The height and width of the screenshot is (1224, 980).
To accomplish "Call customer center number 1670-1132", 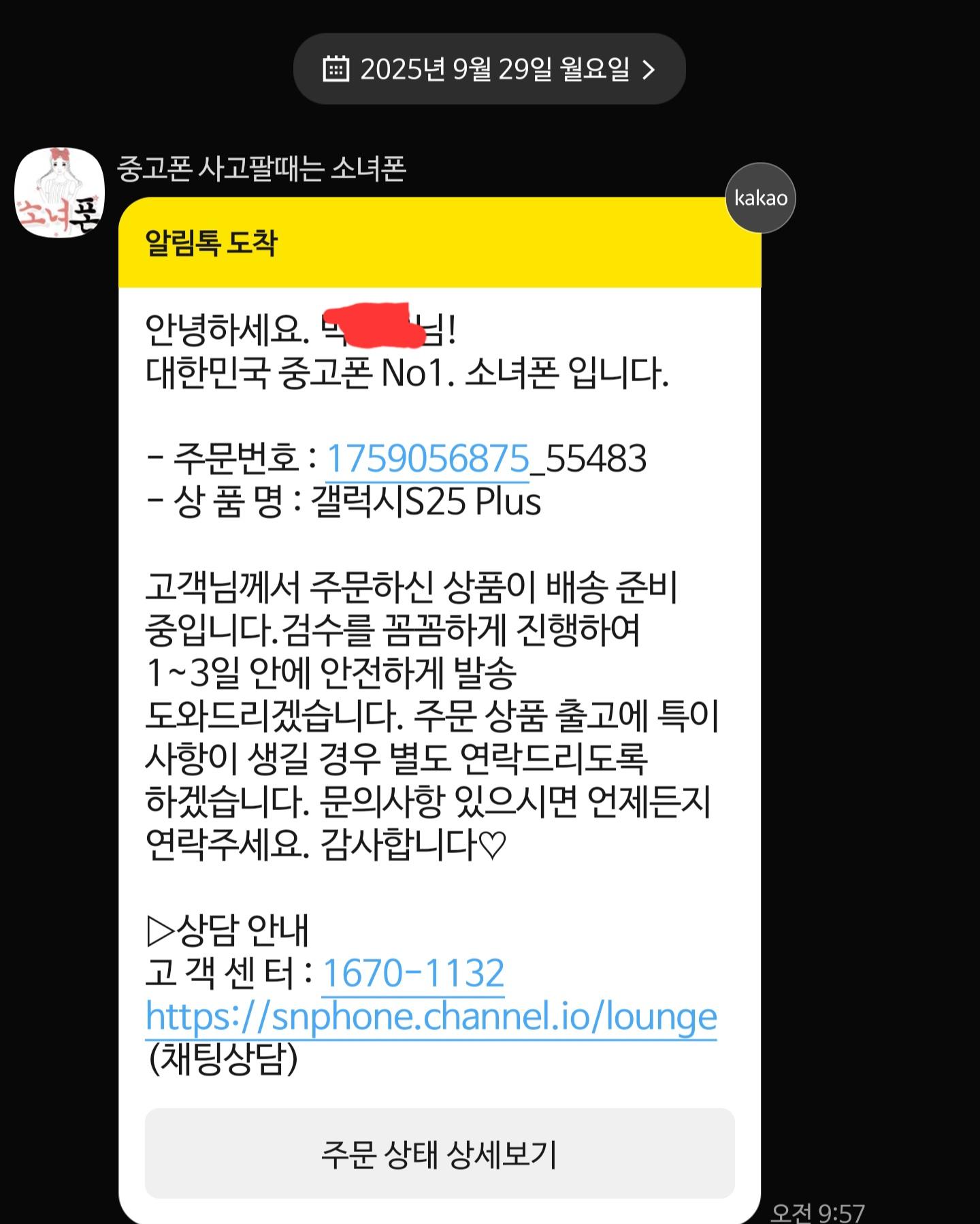I will coord(413,973).
